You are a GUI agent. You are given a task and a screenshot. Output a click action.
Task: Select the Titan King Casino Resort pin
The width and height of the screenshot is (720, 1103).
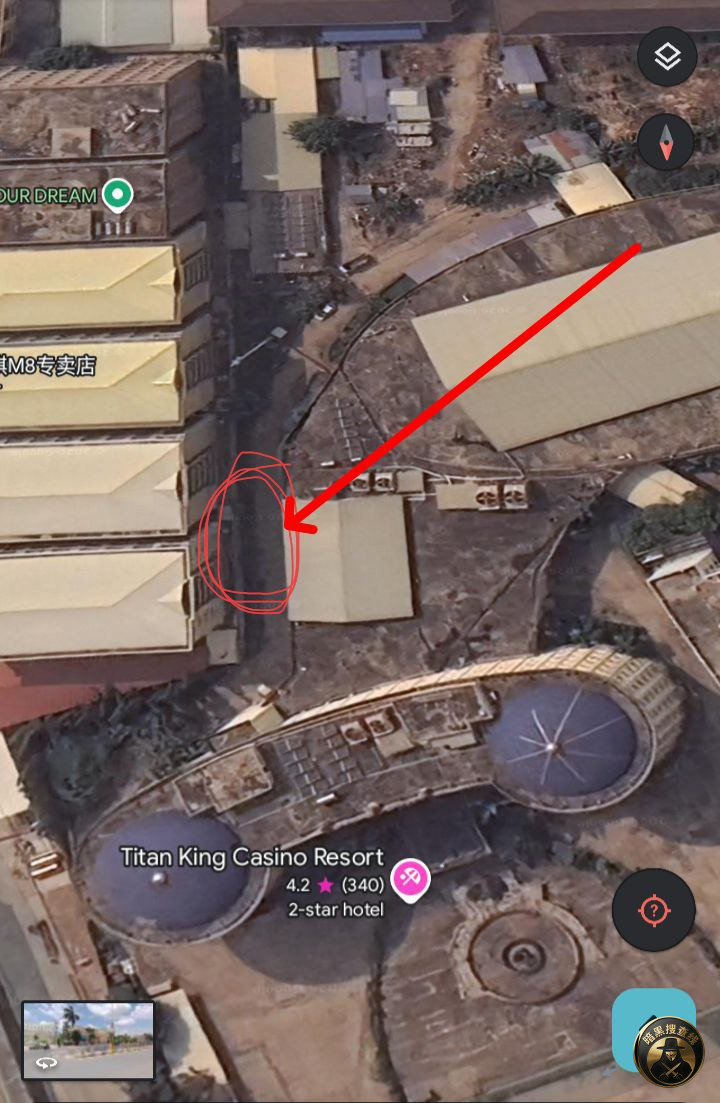pyautogui.click(x=410, y=880)
